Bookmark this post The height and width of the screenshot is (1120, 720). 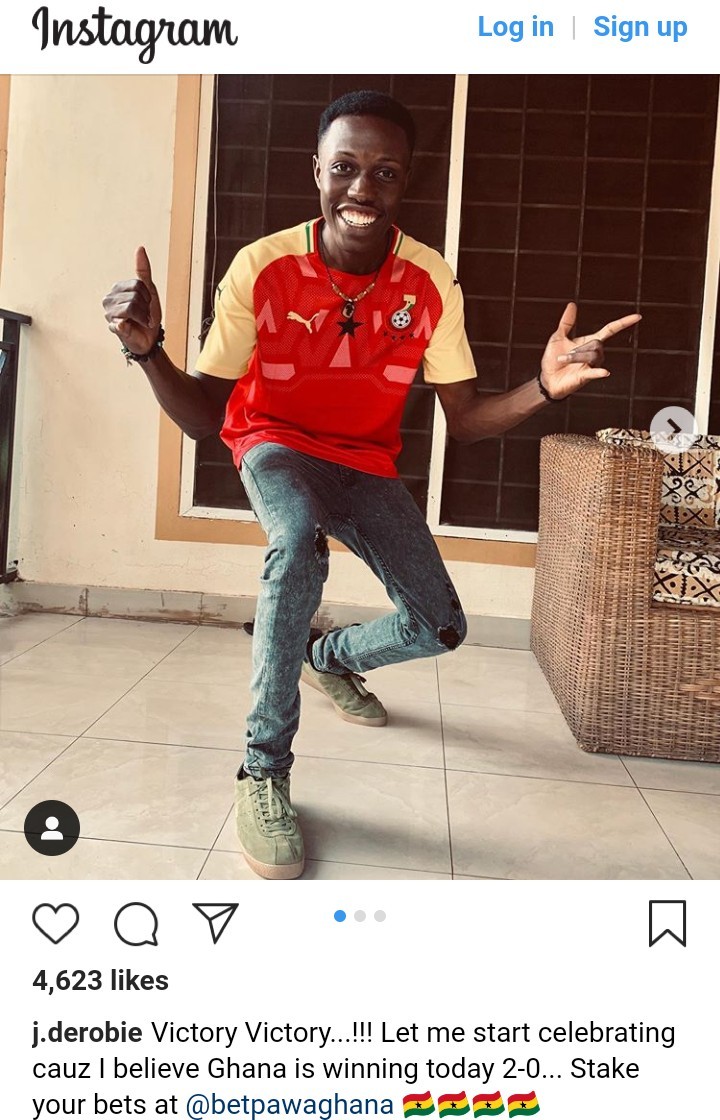click(x=667, y=923)
